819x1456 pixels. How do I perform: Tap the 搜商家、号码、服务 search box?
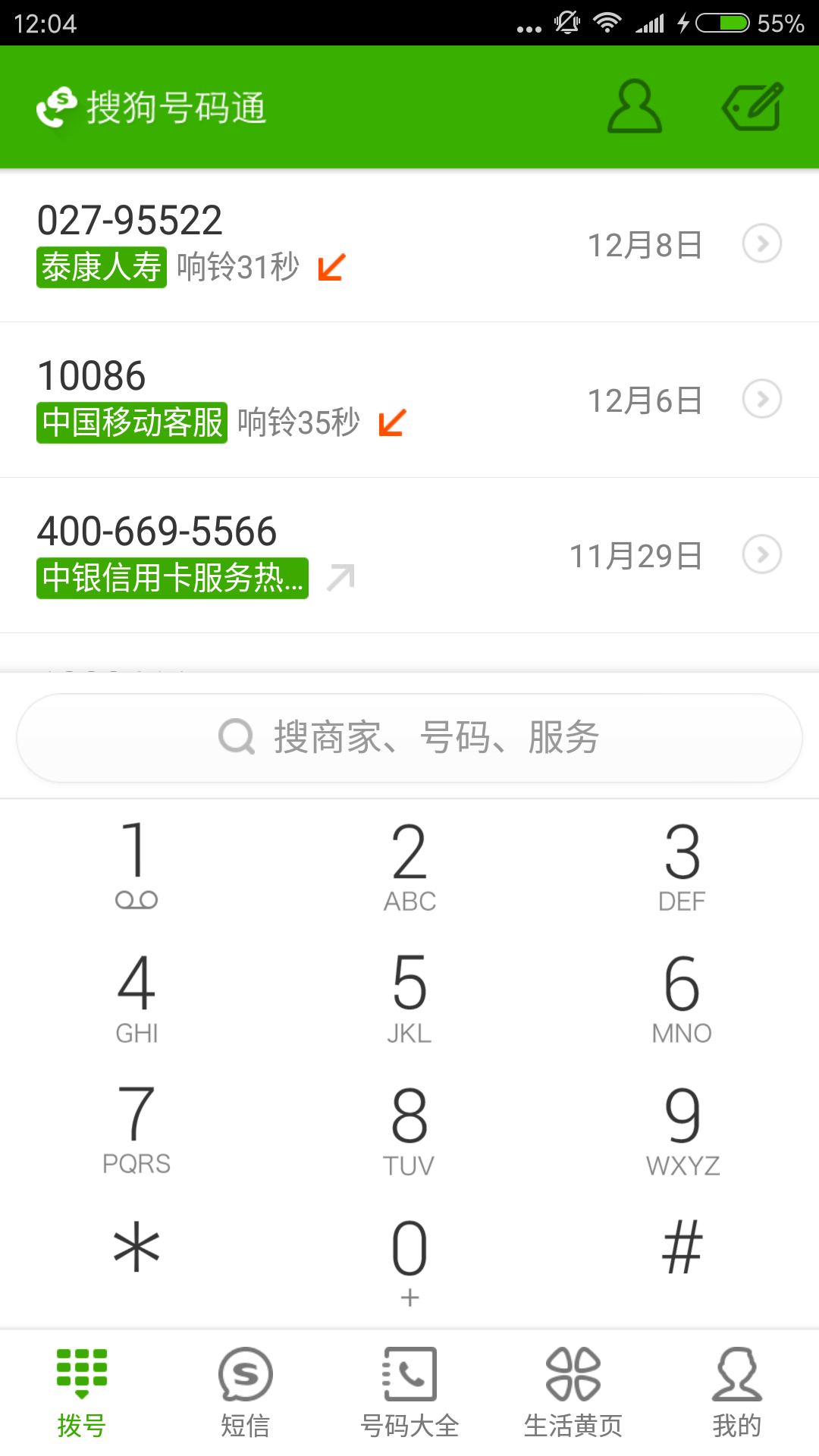coord(409,737)
